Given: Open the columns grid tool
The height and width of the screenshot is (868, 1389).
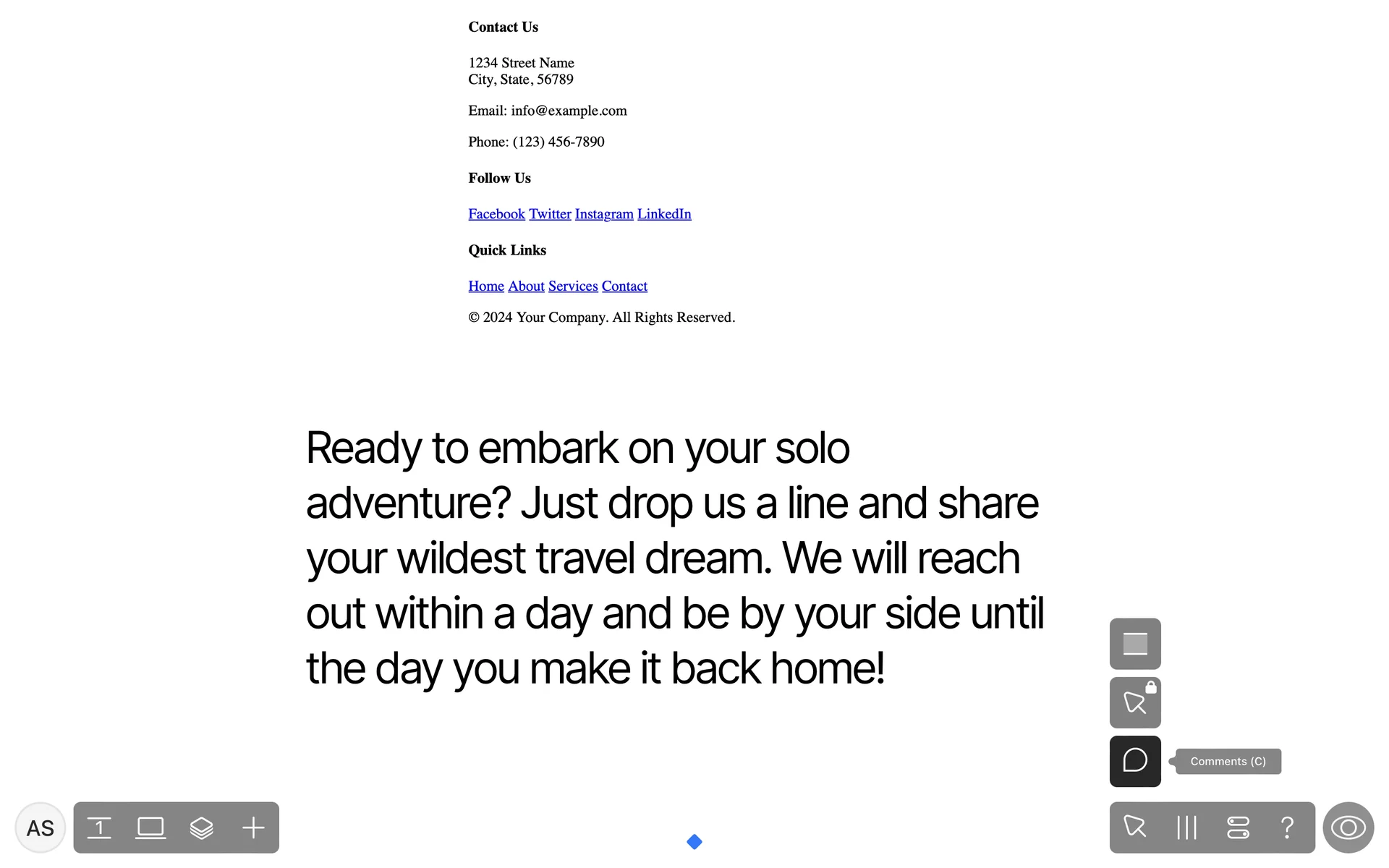Looking at the screenshot, I should [1186, 827].
